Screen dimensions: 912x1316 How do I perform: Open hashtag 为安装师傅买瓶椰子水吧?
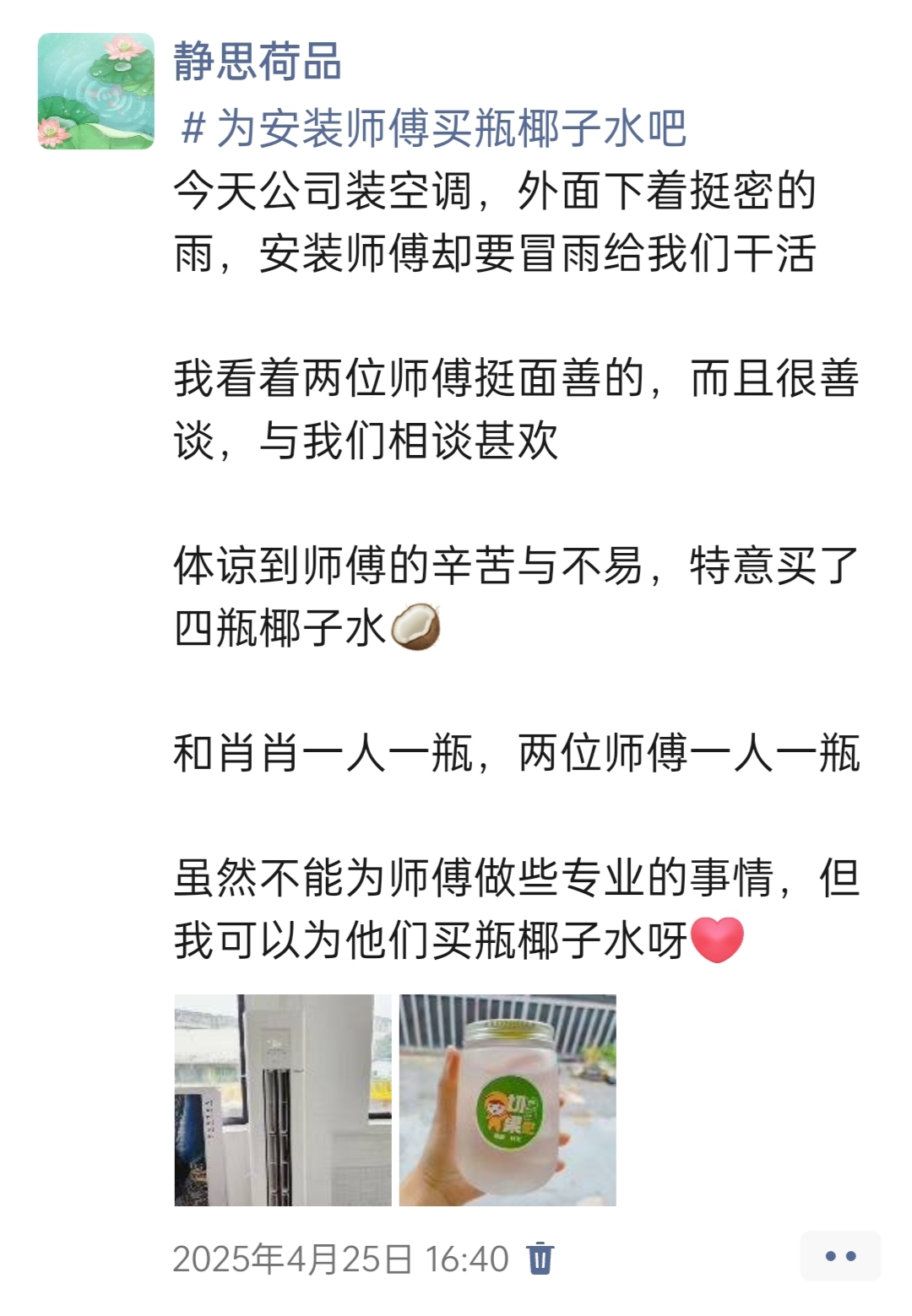(x=434, y=129)
